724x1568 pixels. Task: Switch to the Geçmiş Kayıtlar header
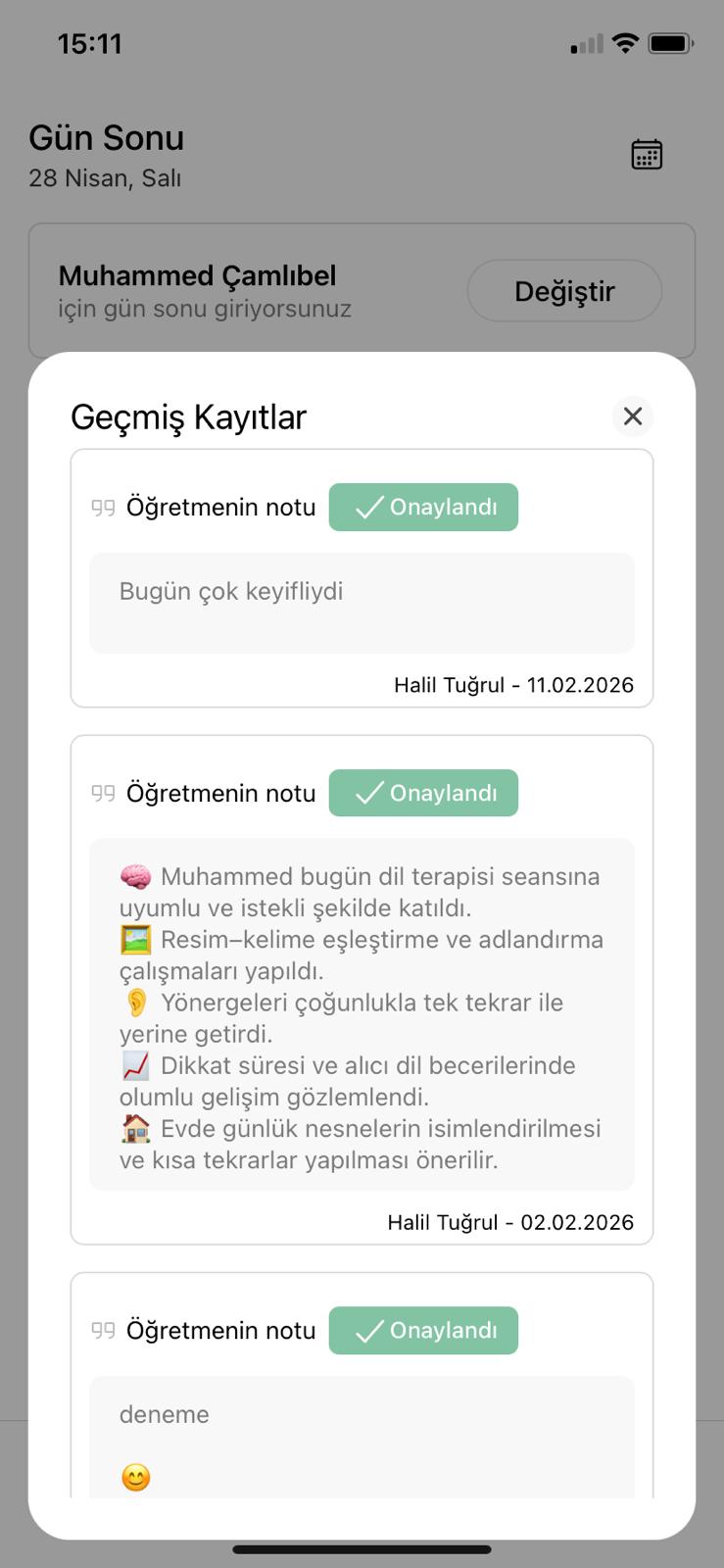[188, 416]
